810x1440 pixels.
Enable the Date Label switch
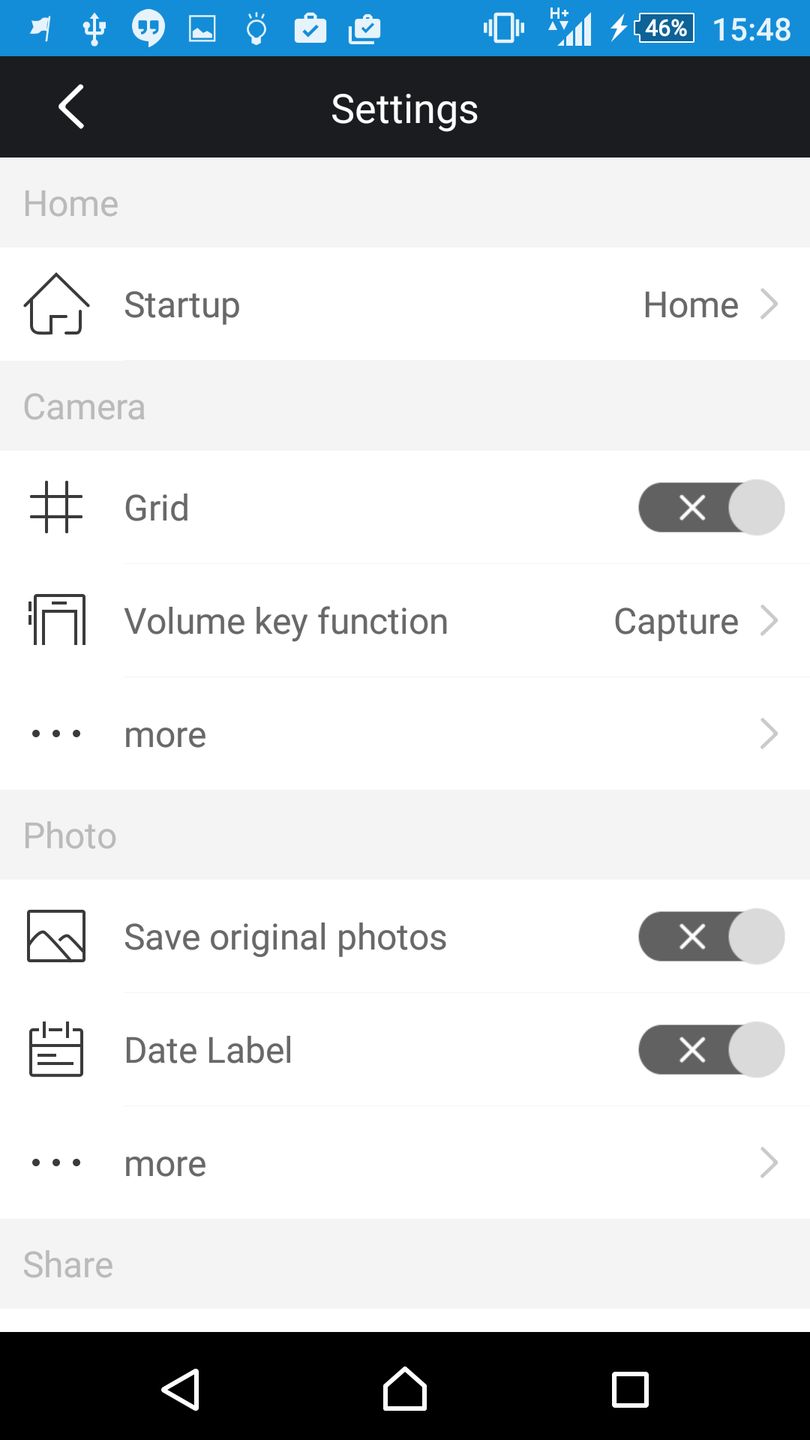pyautogui.click(x=711, y=1049)
